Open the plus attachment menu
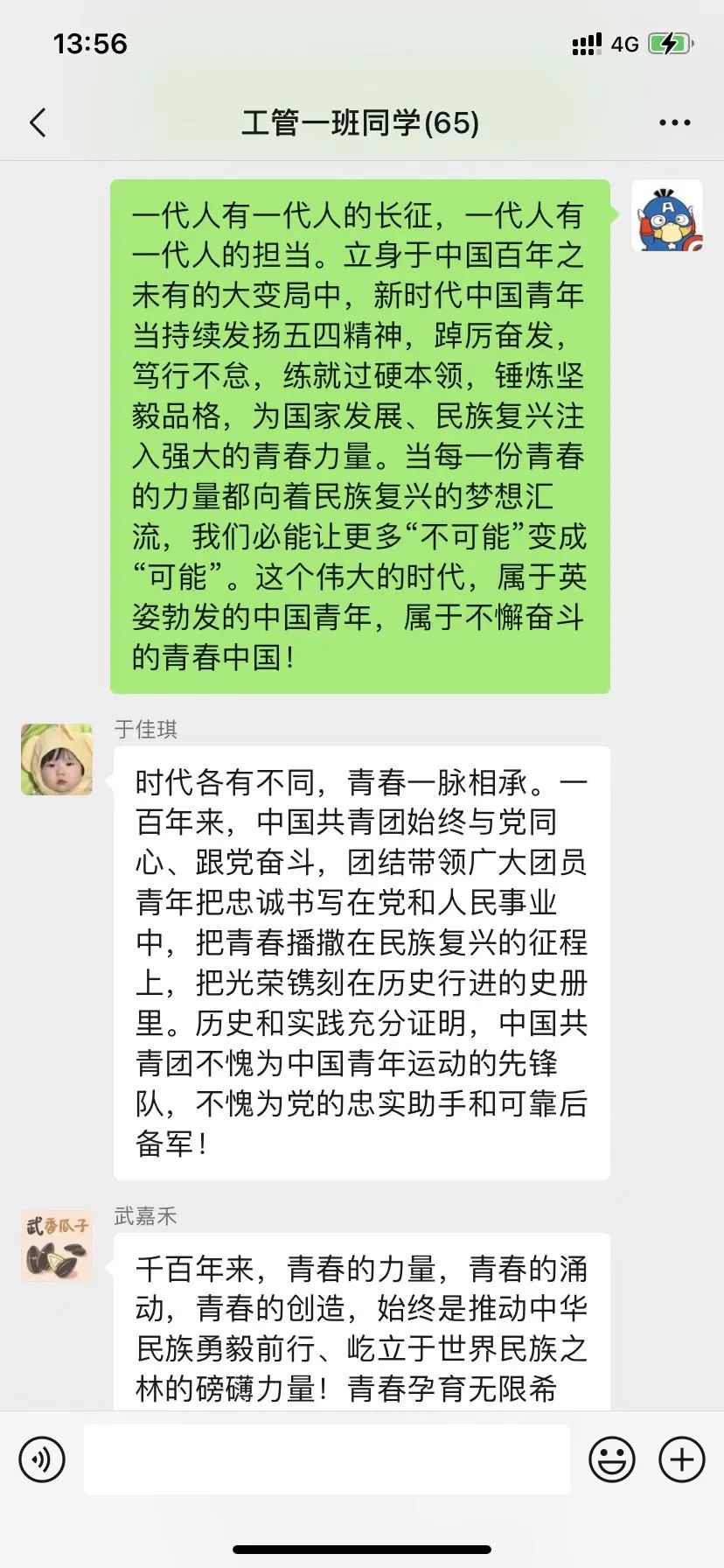Viewport: 724px width, 1568px height. [x=681, y=1459]
